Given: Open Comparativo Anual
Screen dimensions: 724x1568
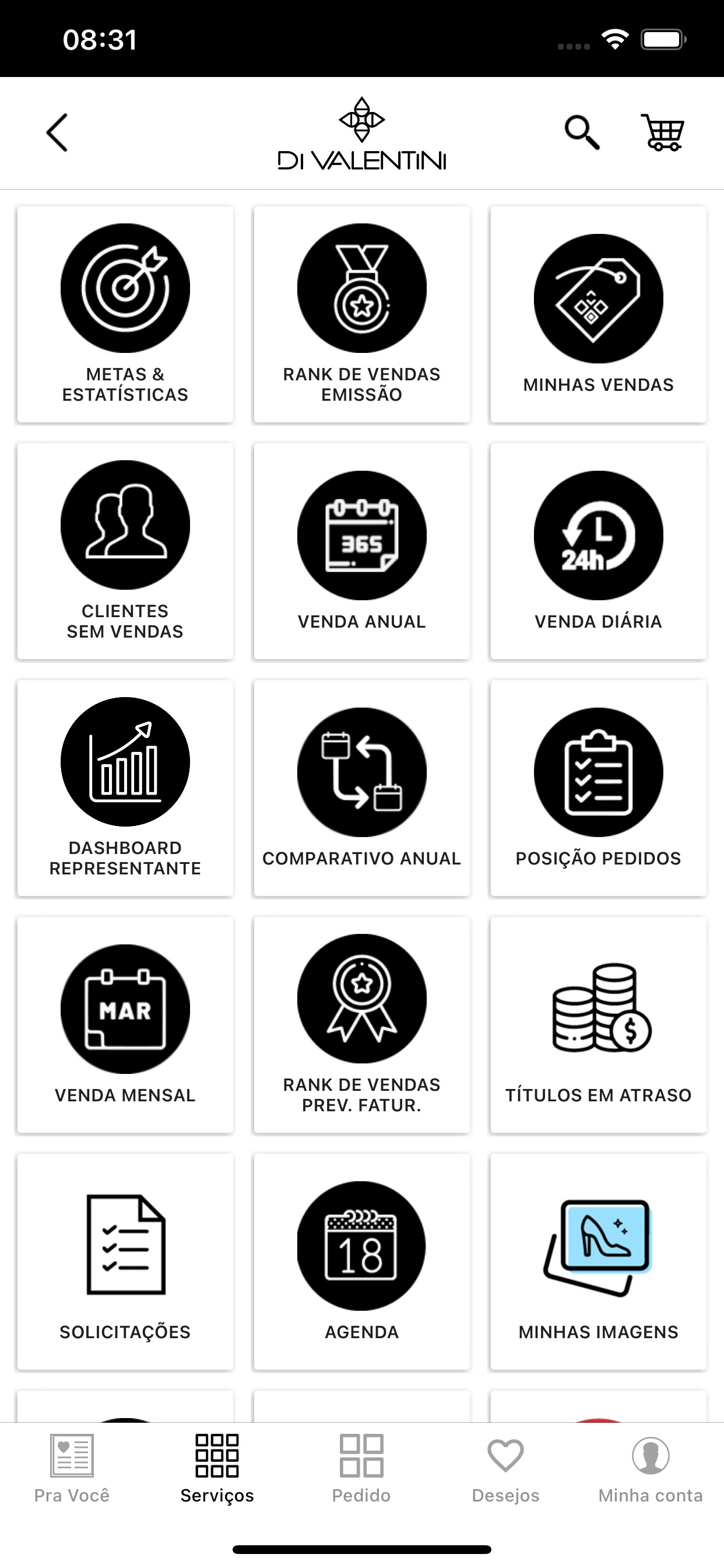Looking at the screenshot, I should click(361, 787).
